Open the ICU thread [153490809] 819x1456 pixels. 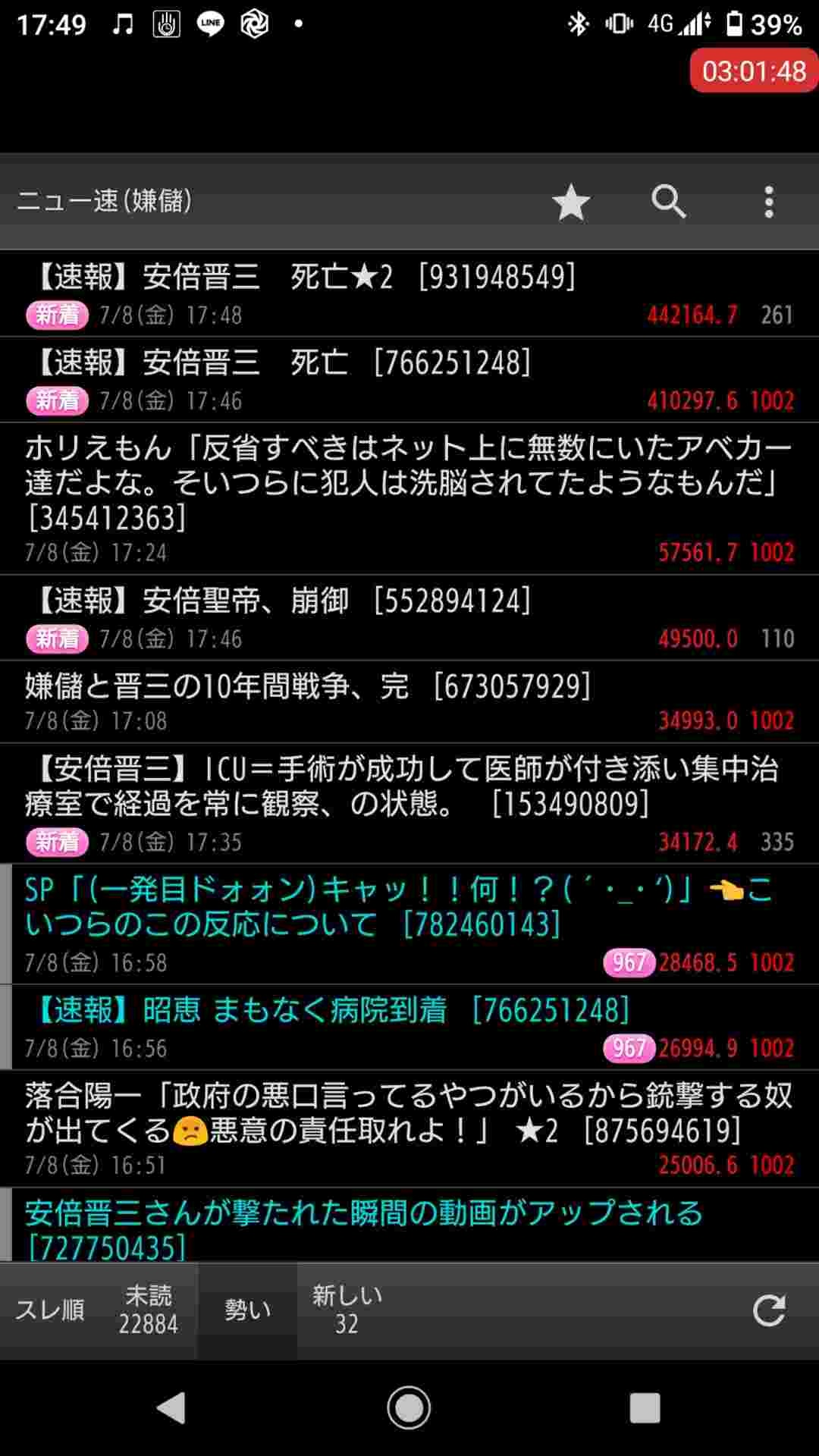pyautogui.click(x=409, y=802)
